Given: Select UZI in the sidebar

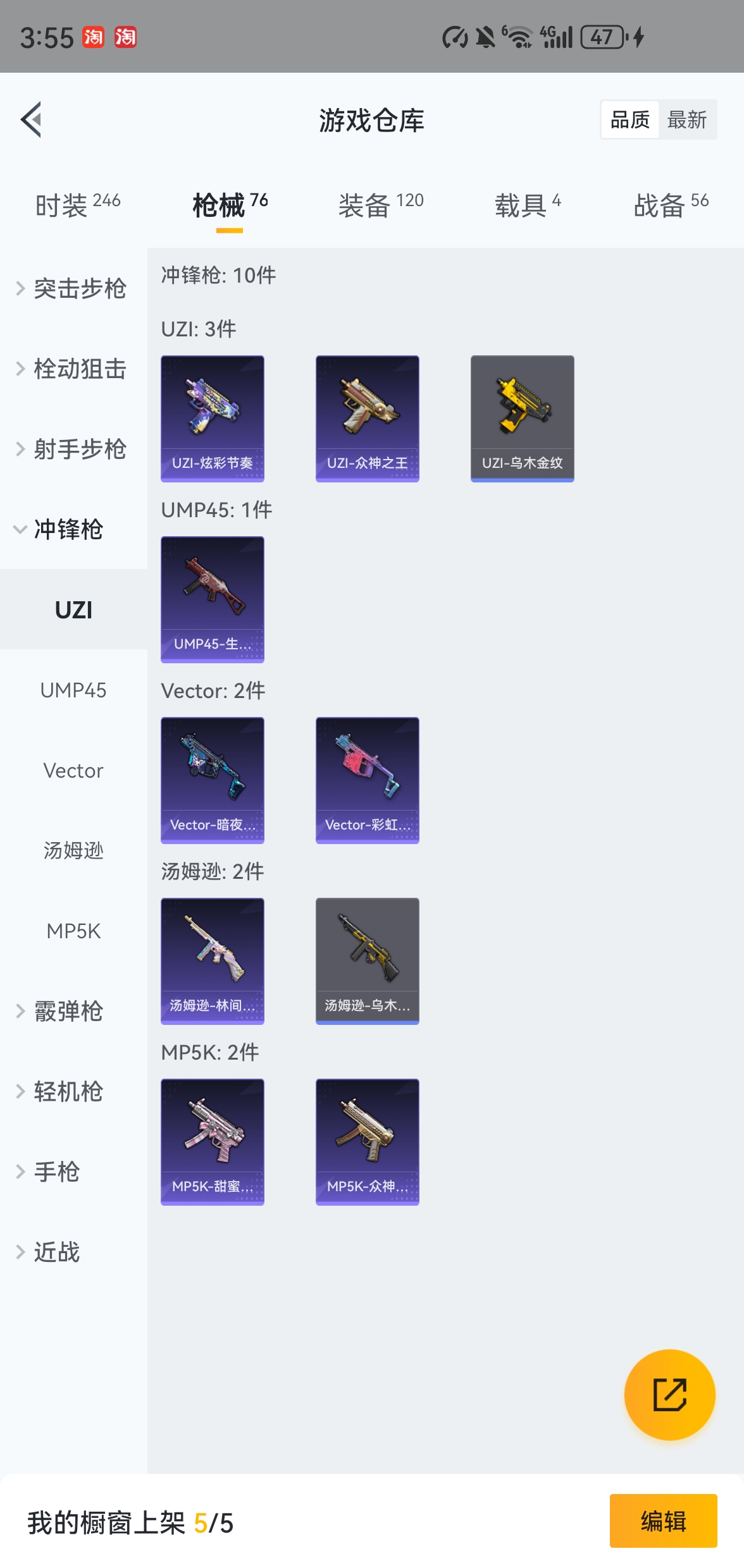Looking at the screenshot, I should (x=73, y=610).
